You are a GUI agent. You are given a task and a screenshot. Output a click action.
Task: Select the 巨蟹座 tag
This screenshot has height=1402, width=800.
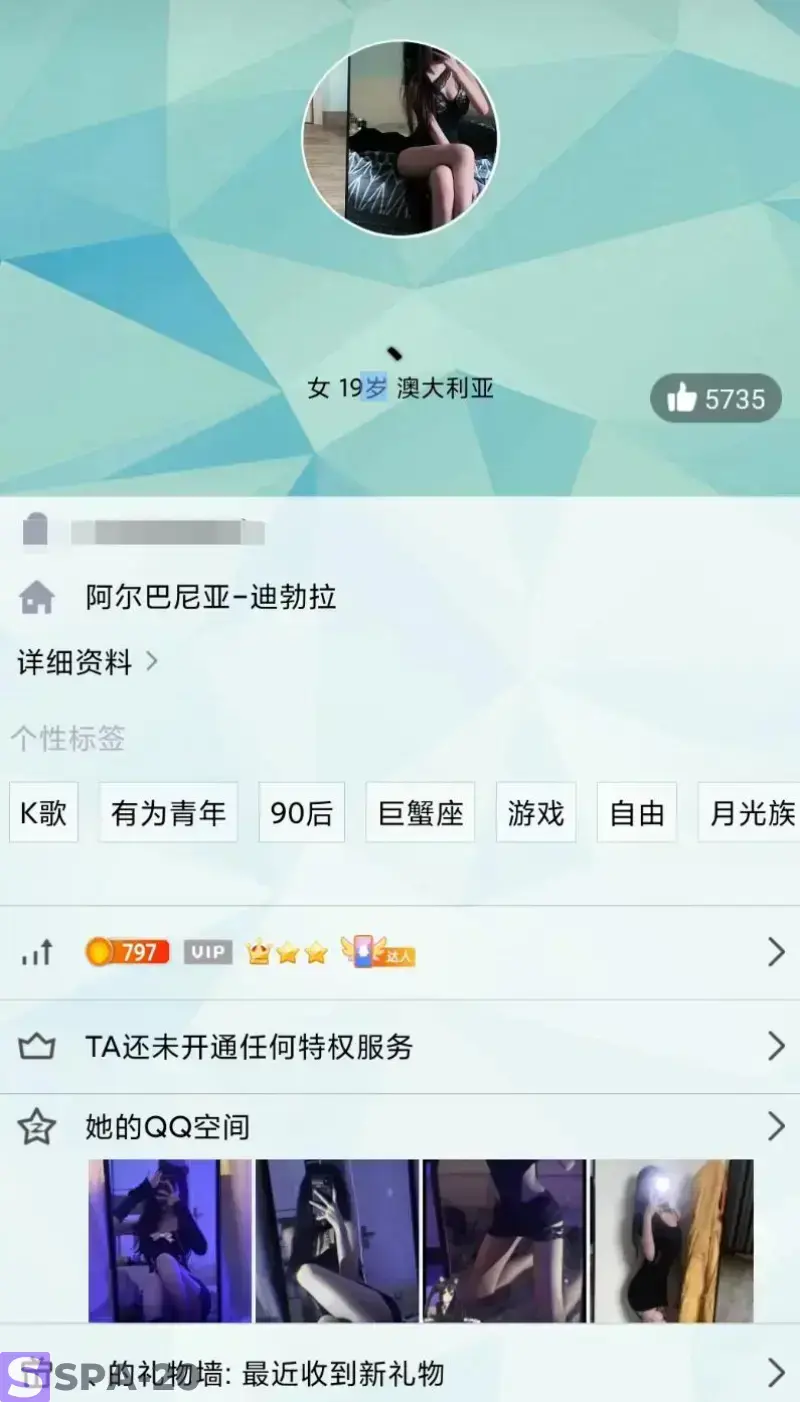click(420, 813)
